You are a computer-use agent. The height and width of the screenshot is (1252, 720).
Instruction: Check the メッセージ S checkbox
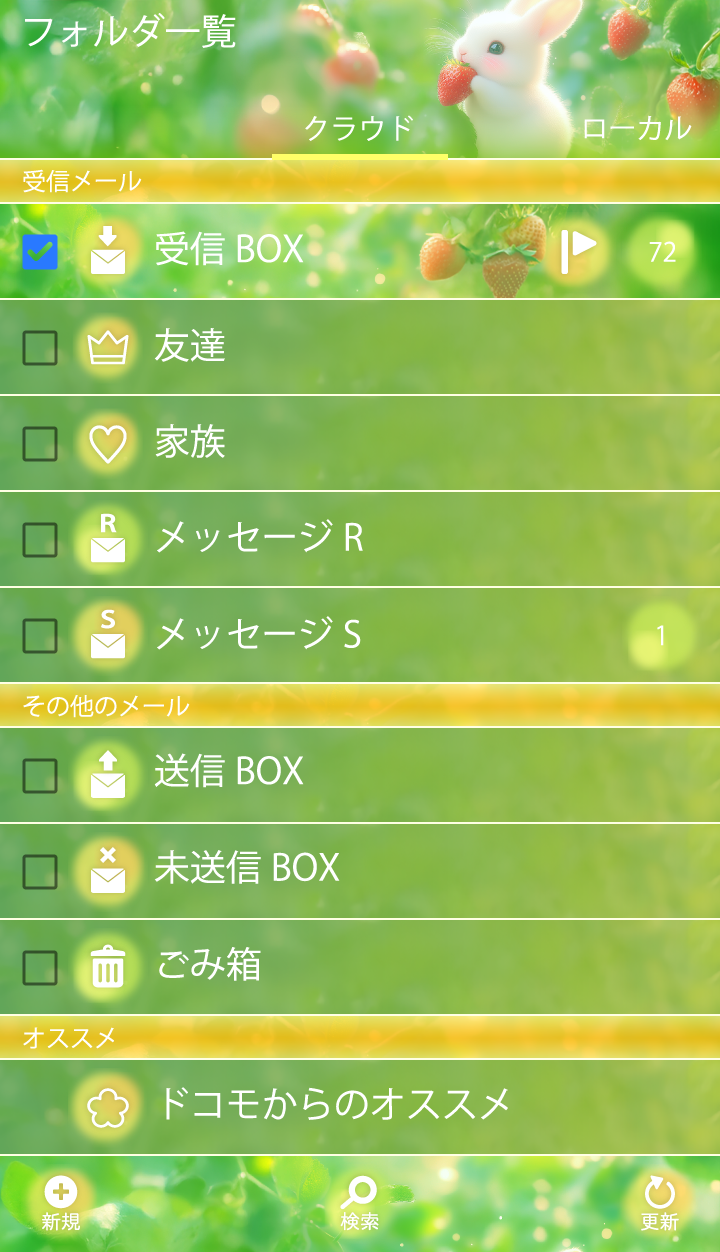coord(40,636)
